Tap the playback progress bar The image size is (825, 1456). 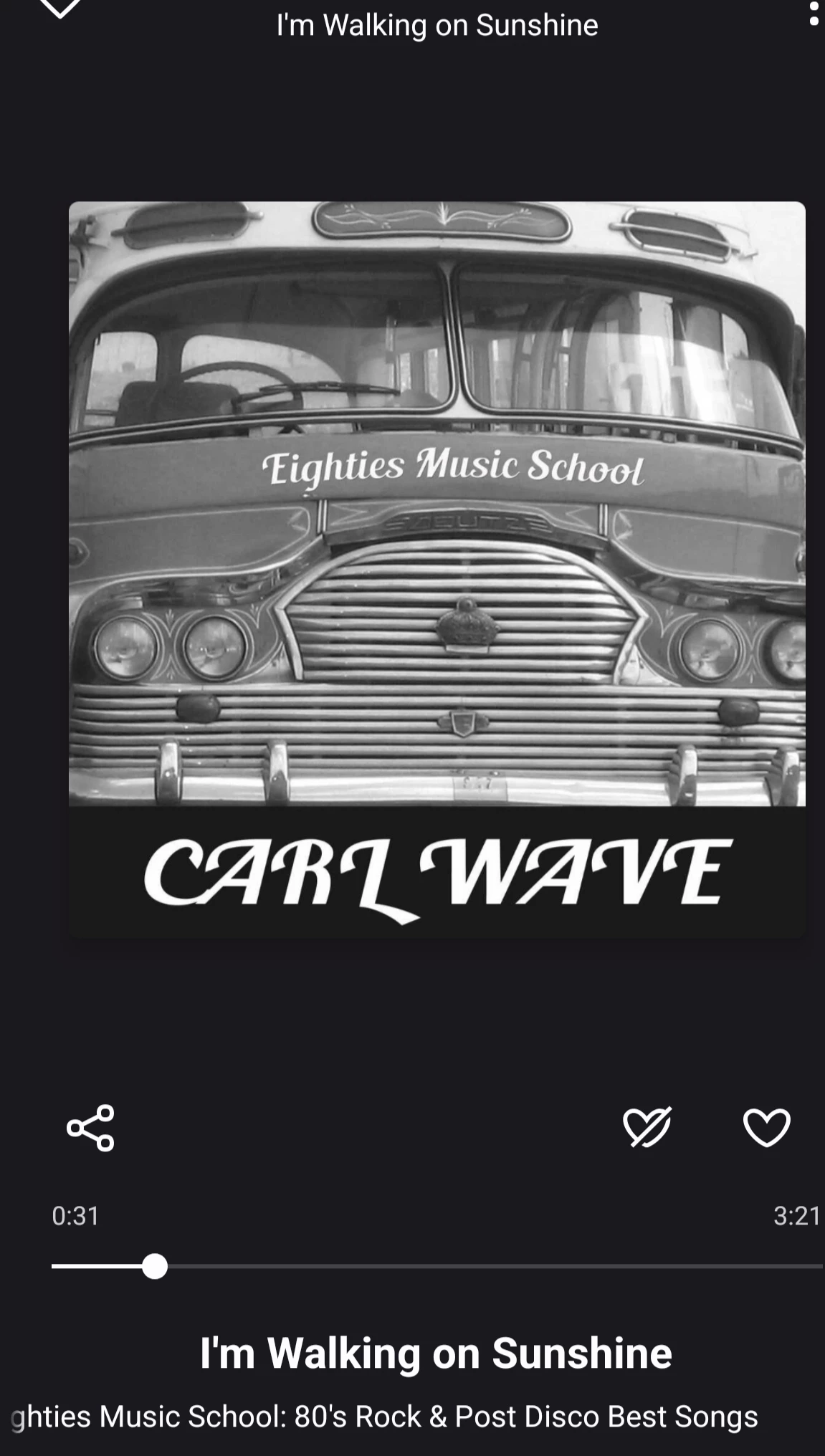[437, 1267]
